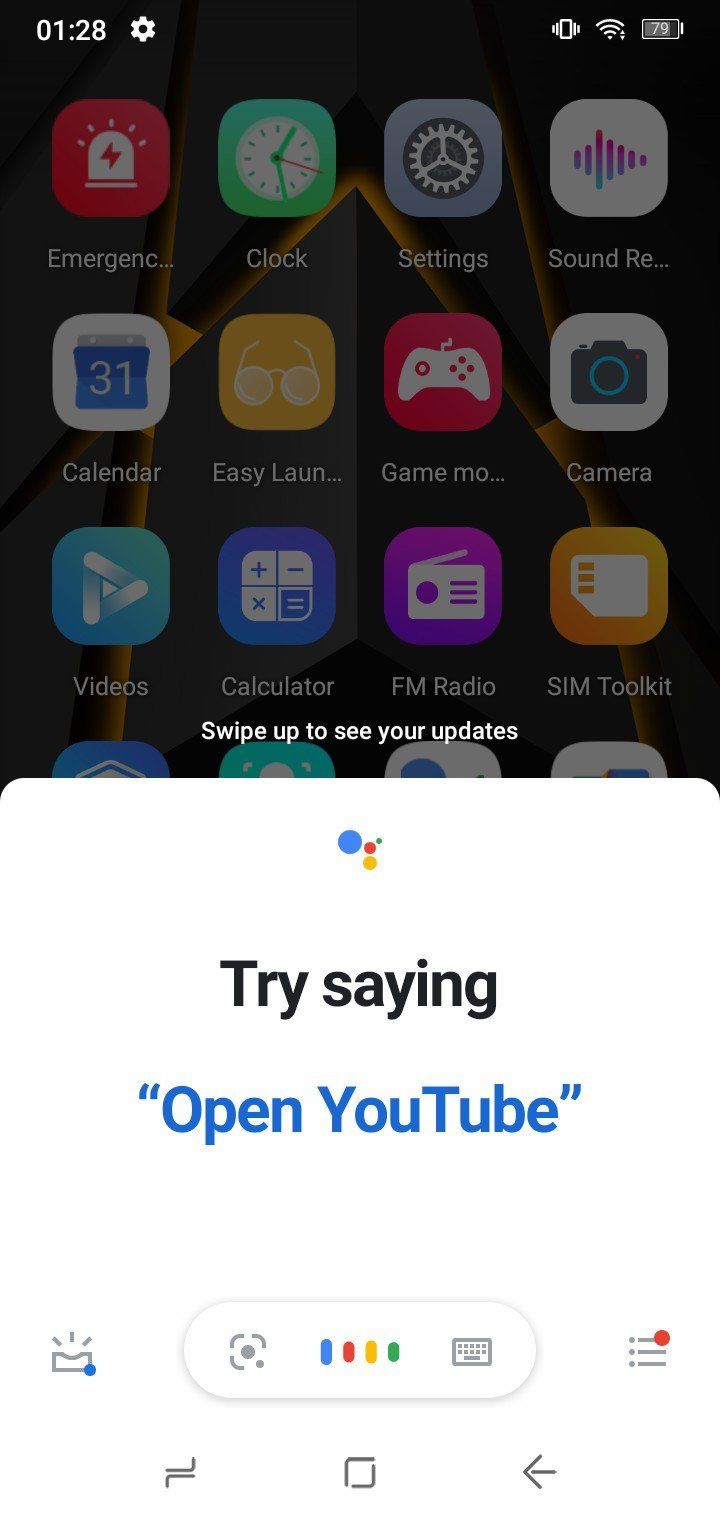Tap the colorful microphone dots to speak

click(x=358, y=1350)
